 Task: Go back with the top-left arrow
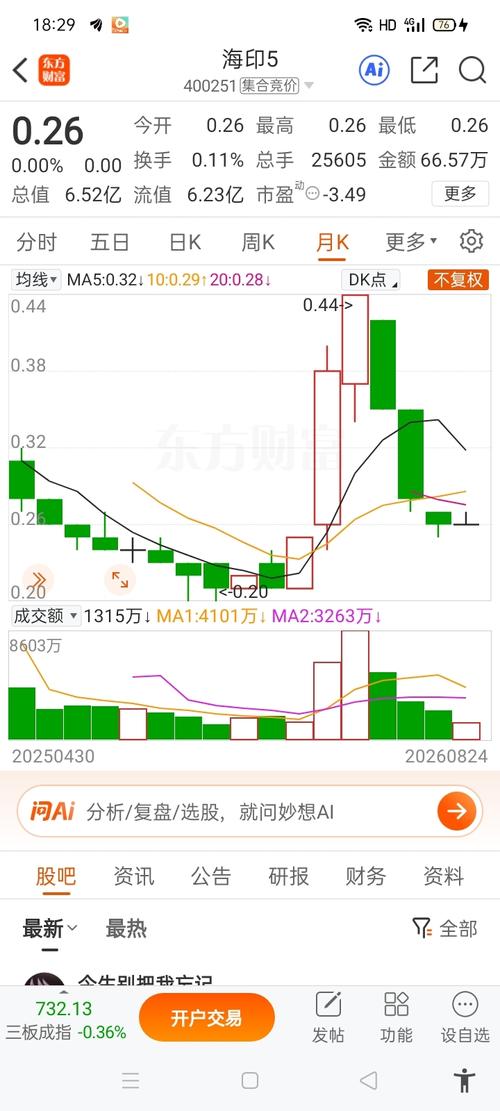tap(21, 70)
